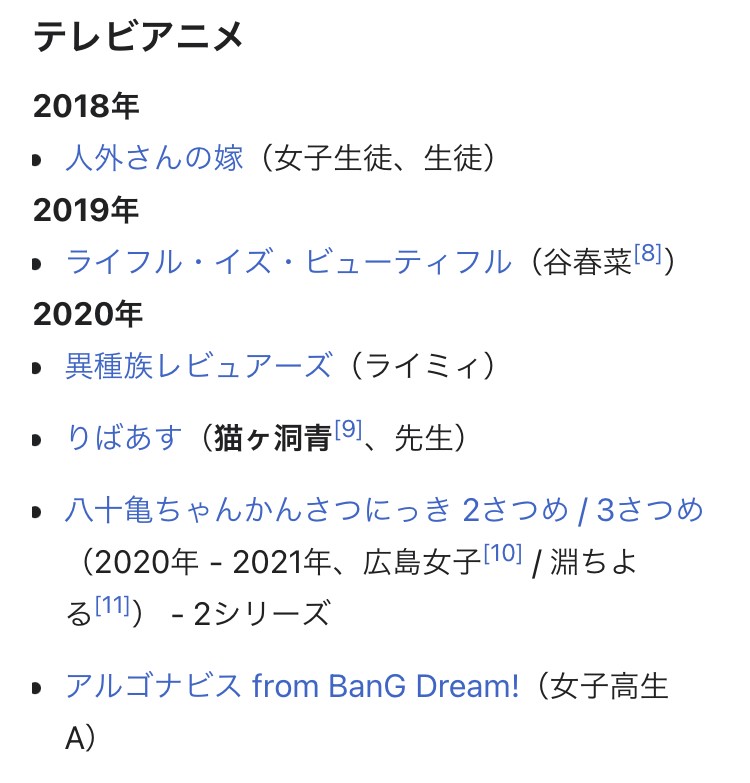Follow the りばあす link
The height and width of the screenshot is (783, 750).
(124, 438)
